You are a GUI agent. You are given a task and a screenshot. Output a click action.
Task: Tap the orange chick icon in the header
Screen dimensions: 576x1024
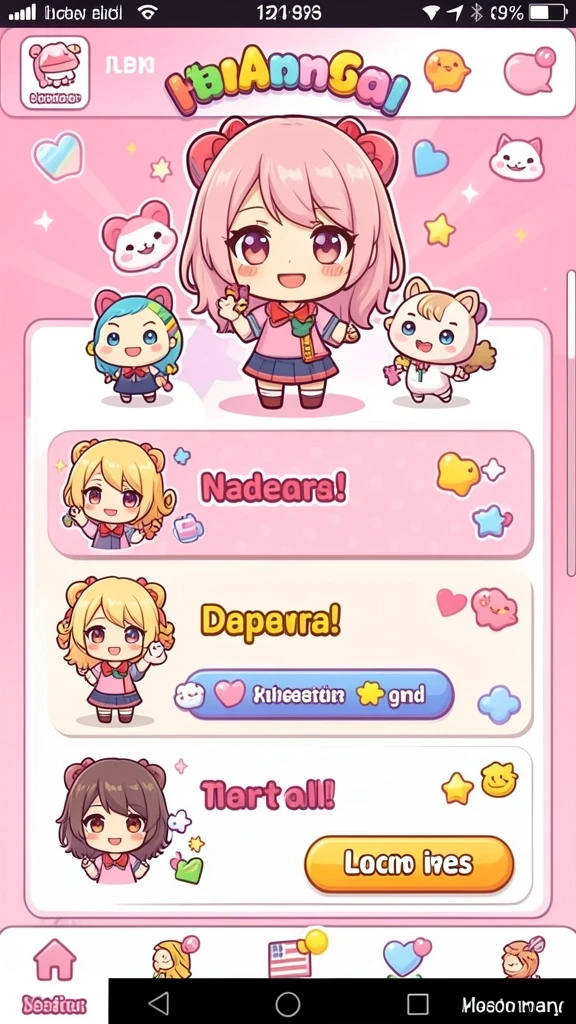pyautogui.click(x=447, y=71)
